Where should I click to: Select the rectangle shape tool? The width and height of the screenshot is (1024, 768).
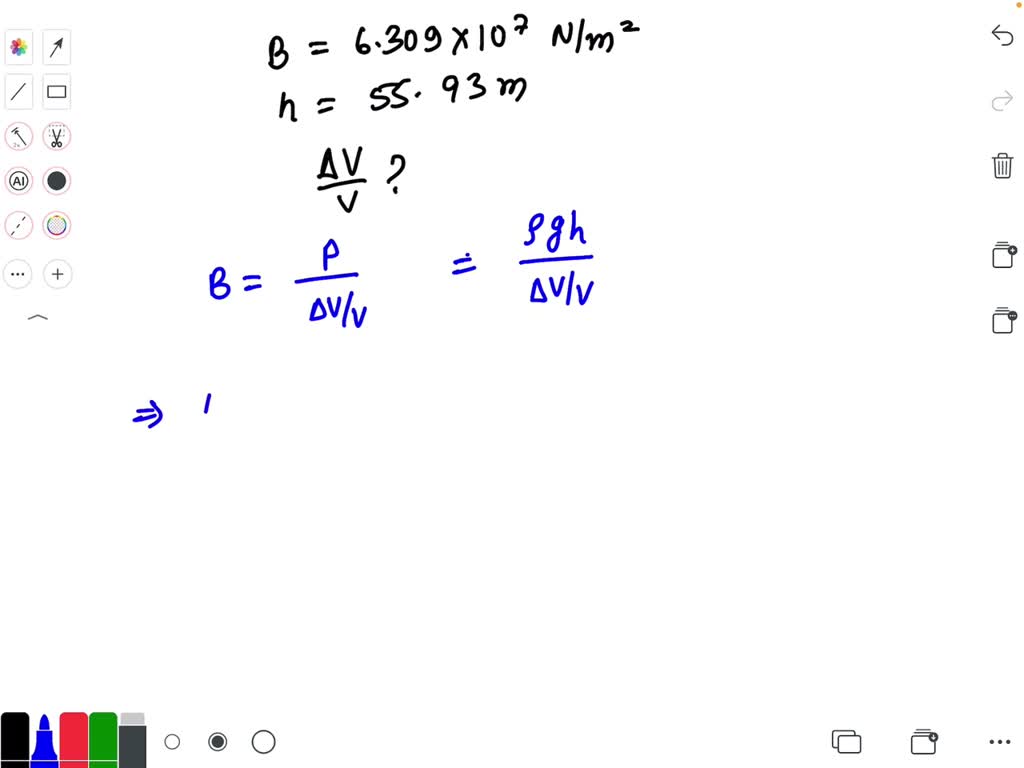click(57, 92)
